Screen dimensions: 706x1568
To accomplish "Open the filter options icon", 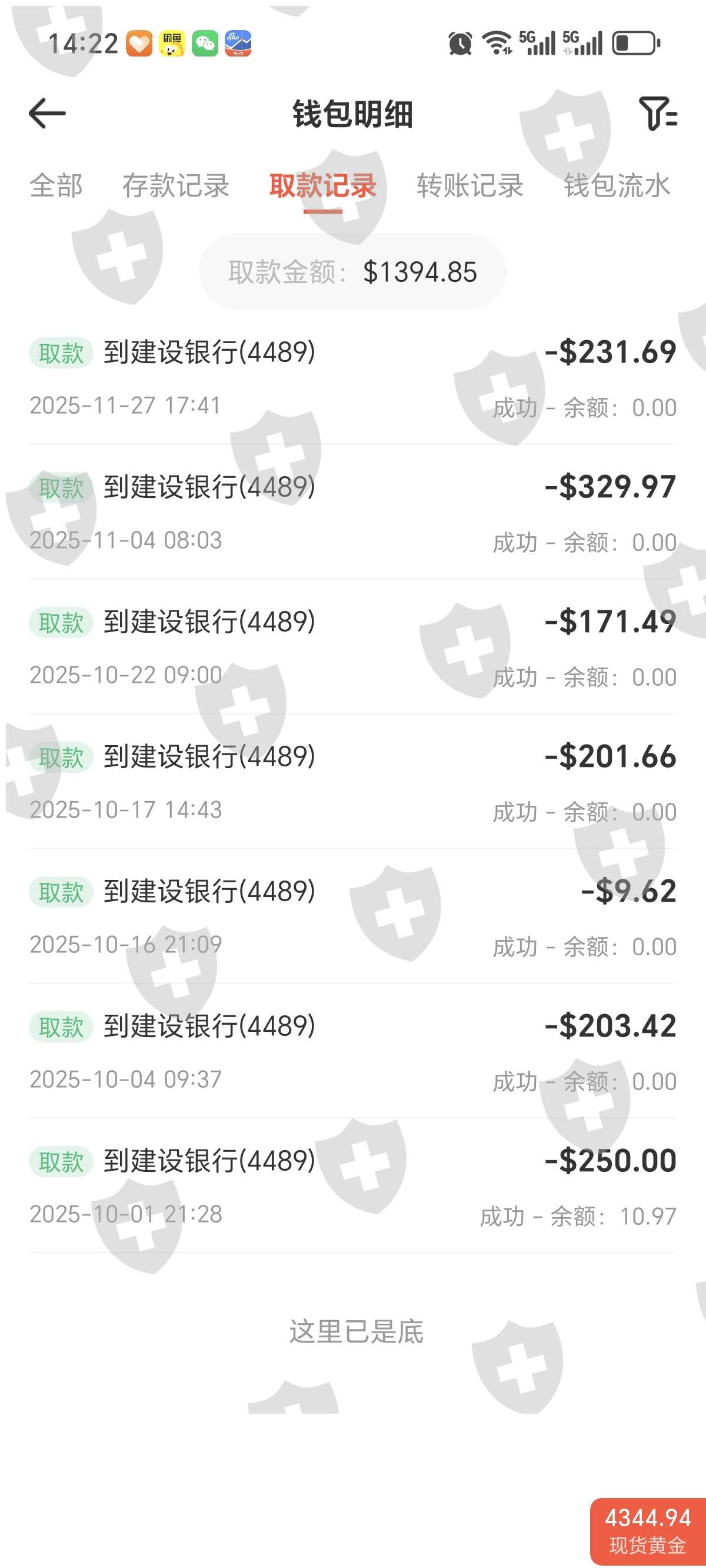I will point(657,113).
